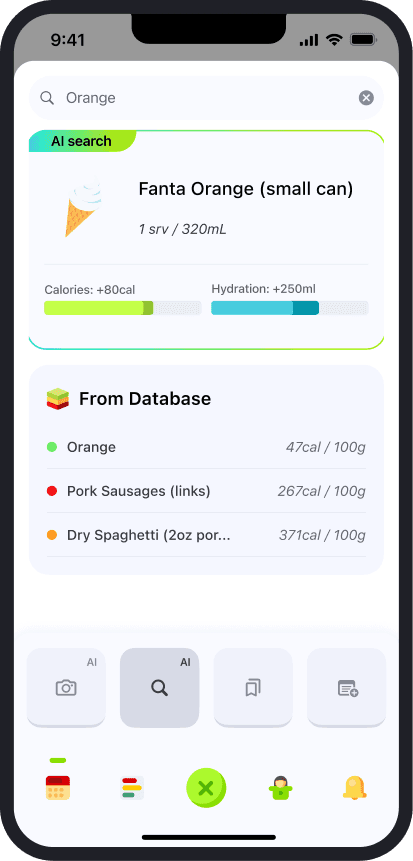
Task: Switch to the calendar tab
Action: (58, 787)
